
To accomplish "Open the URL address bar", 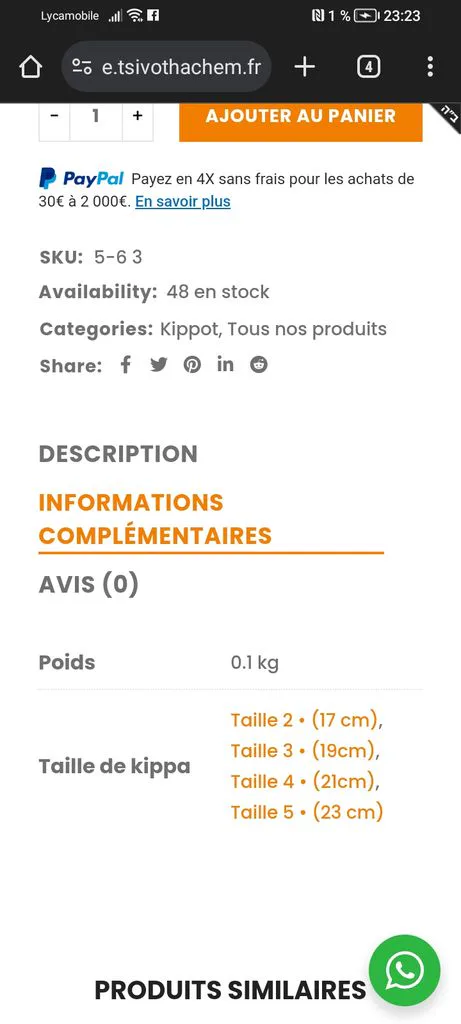I will point(167,67).
